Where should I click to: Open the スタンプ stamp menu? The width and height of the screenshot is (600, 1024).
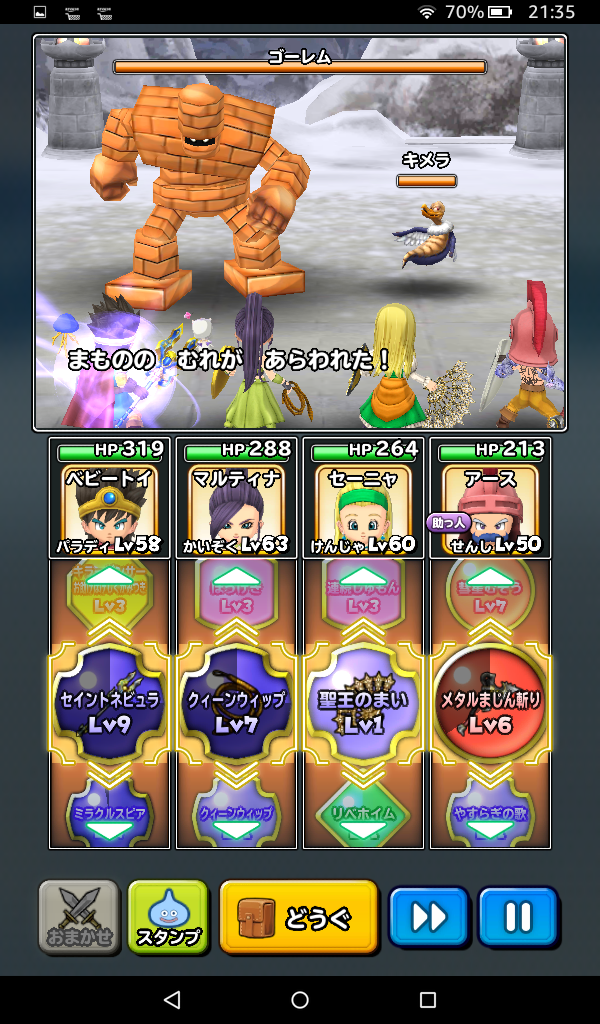tap(168, 917)
